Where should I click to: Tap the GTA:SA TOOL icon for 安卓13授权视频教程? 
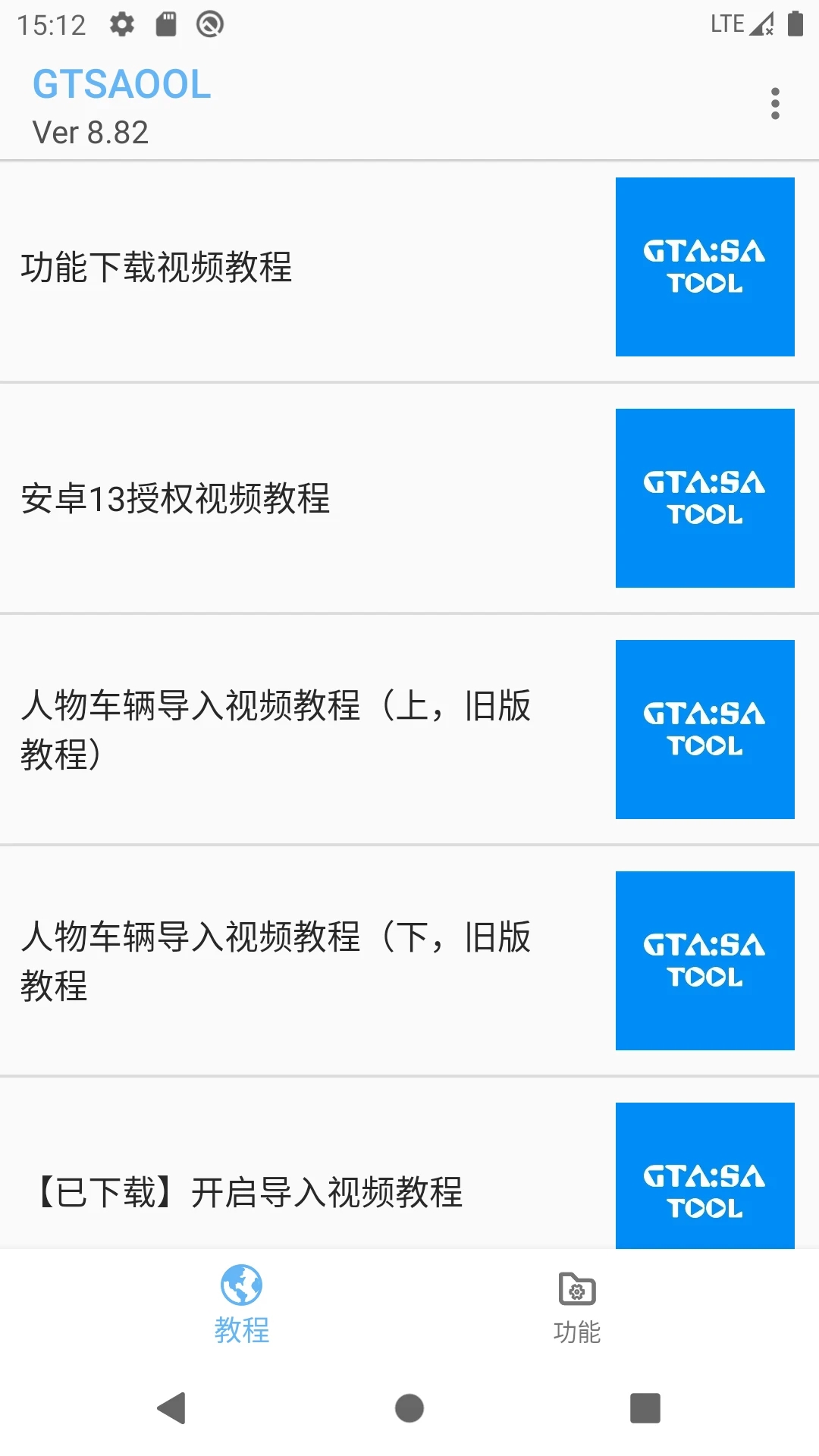click(704, 497)
